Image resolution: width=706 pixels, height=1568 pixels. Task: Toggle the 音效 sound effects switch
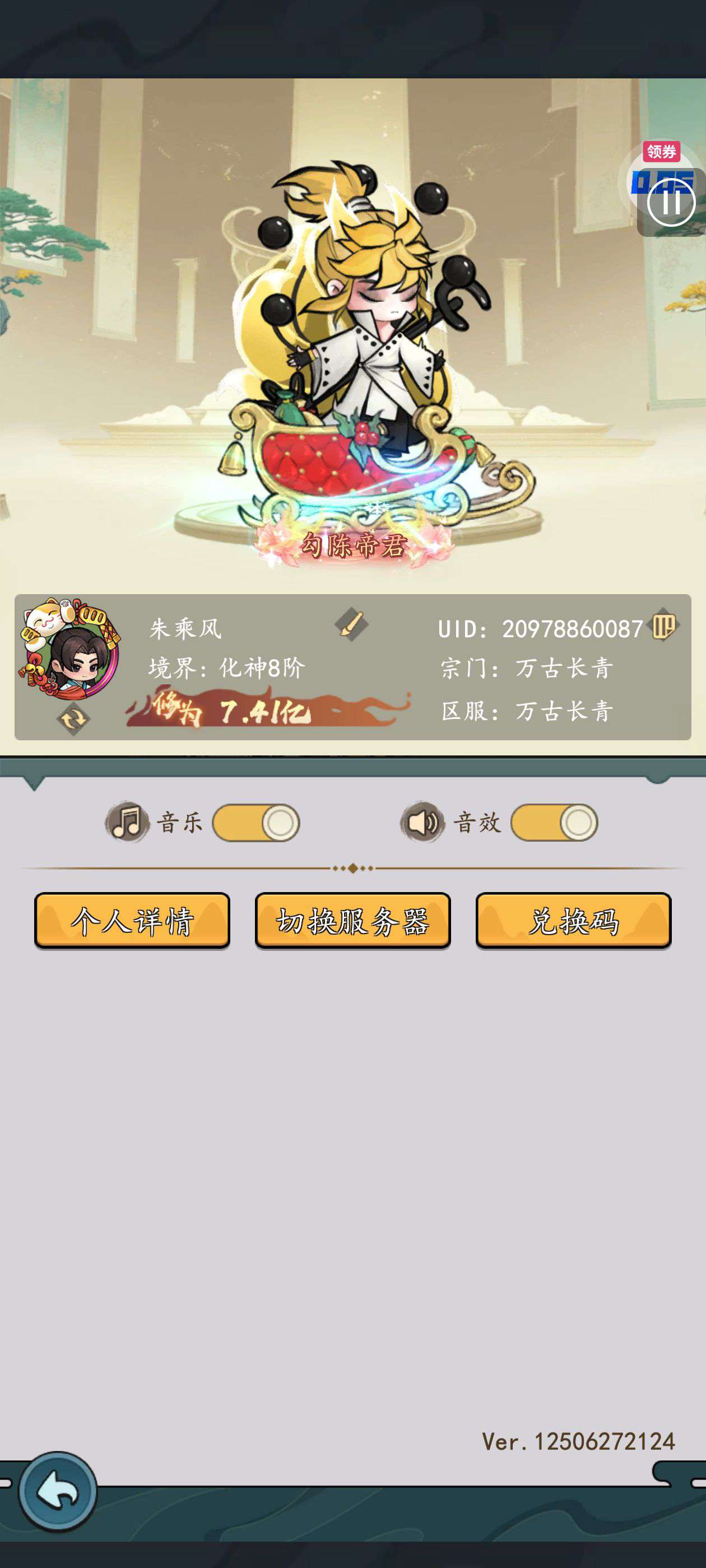(x=554, y=822)
